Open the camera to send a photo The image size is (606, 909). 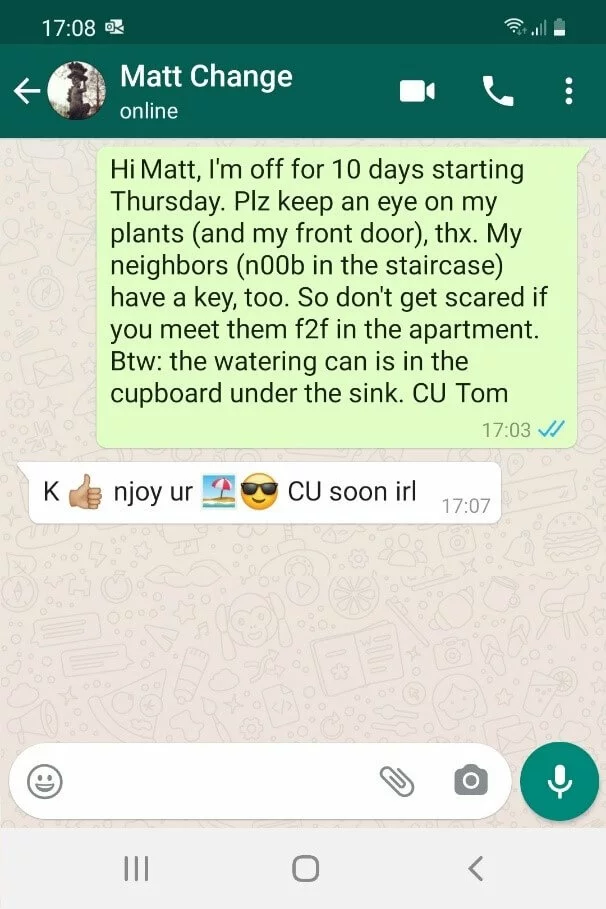pyautogui.click(x=471, y=781)
